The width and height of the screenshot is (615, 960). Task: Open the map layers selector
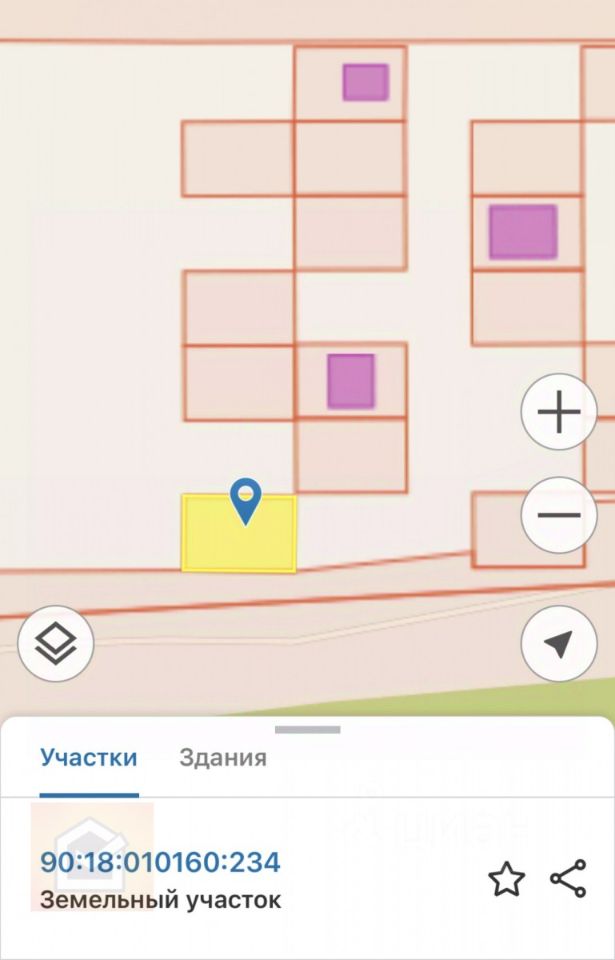[56, 645]
